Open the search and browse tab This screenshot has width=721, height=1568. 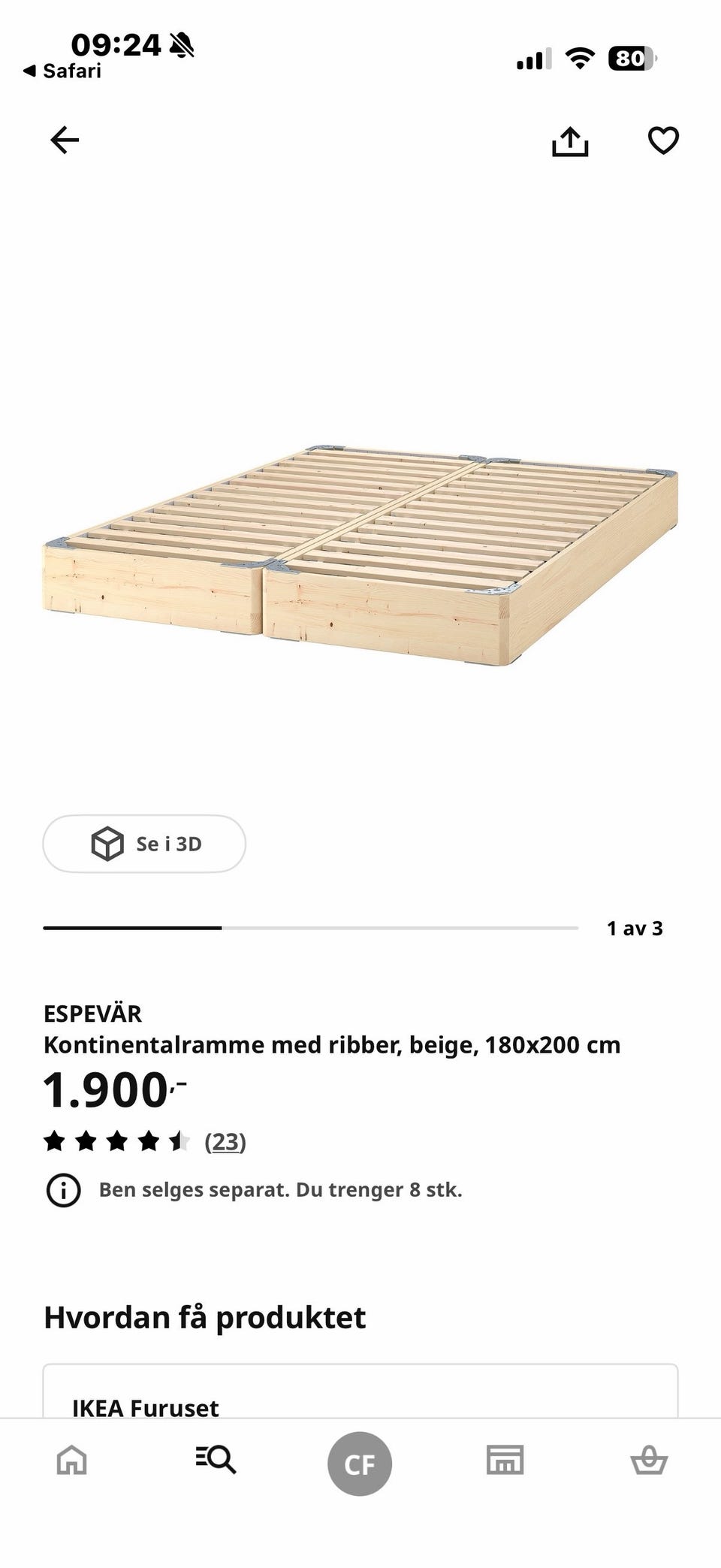216,1461
